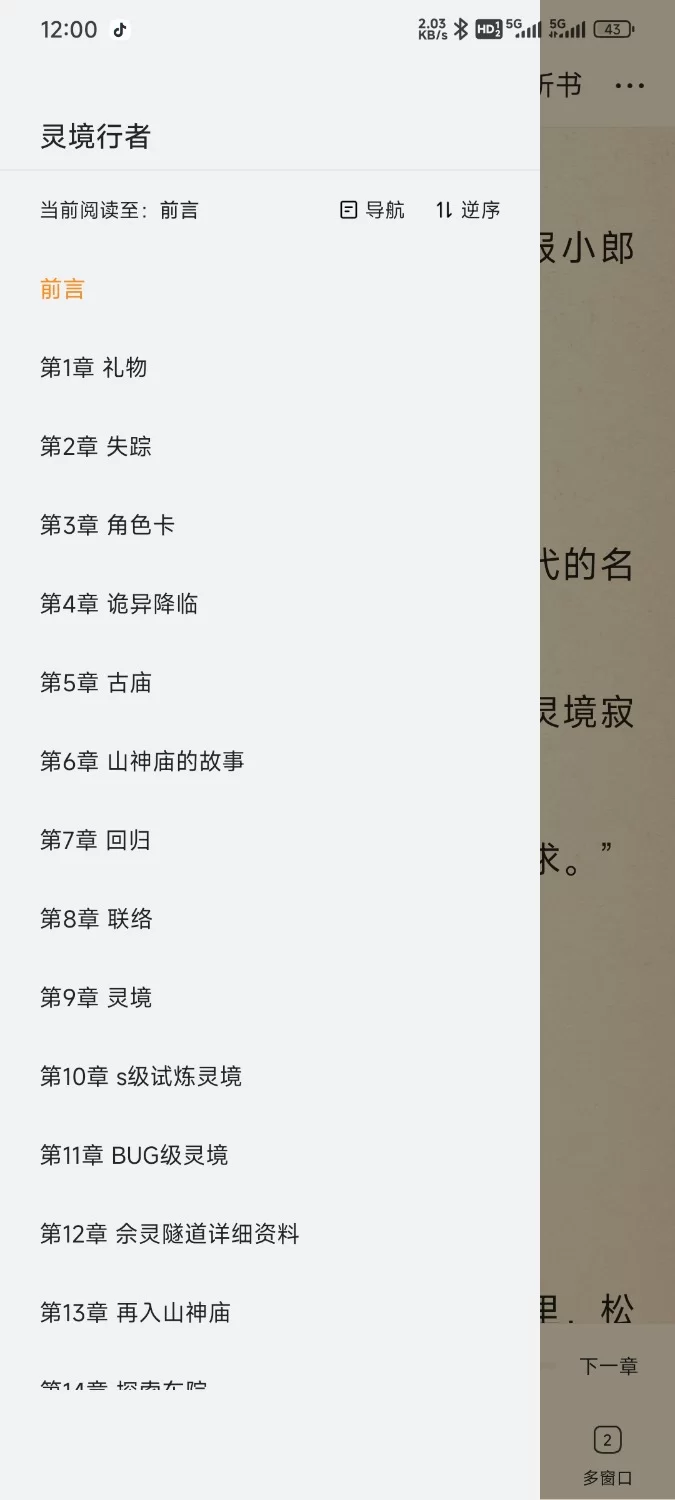Viewport: 675px width, 1500px height.
Task: Open chapter 第8章 联络
Action: [95, 919]
